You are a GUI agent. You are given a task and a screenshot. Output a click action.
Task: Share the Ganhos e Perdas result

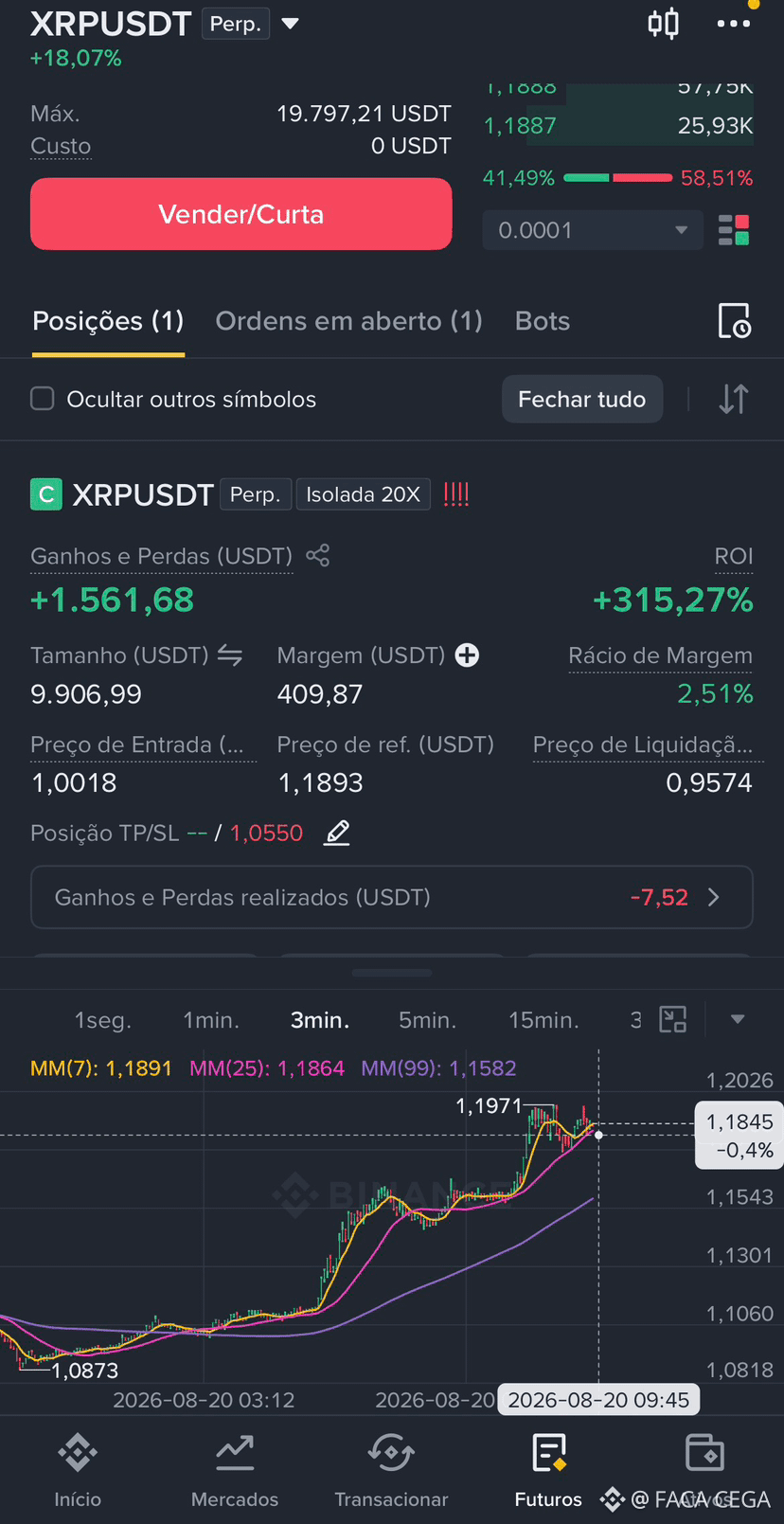click(318, 555)
